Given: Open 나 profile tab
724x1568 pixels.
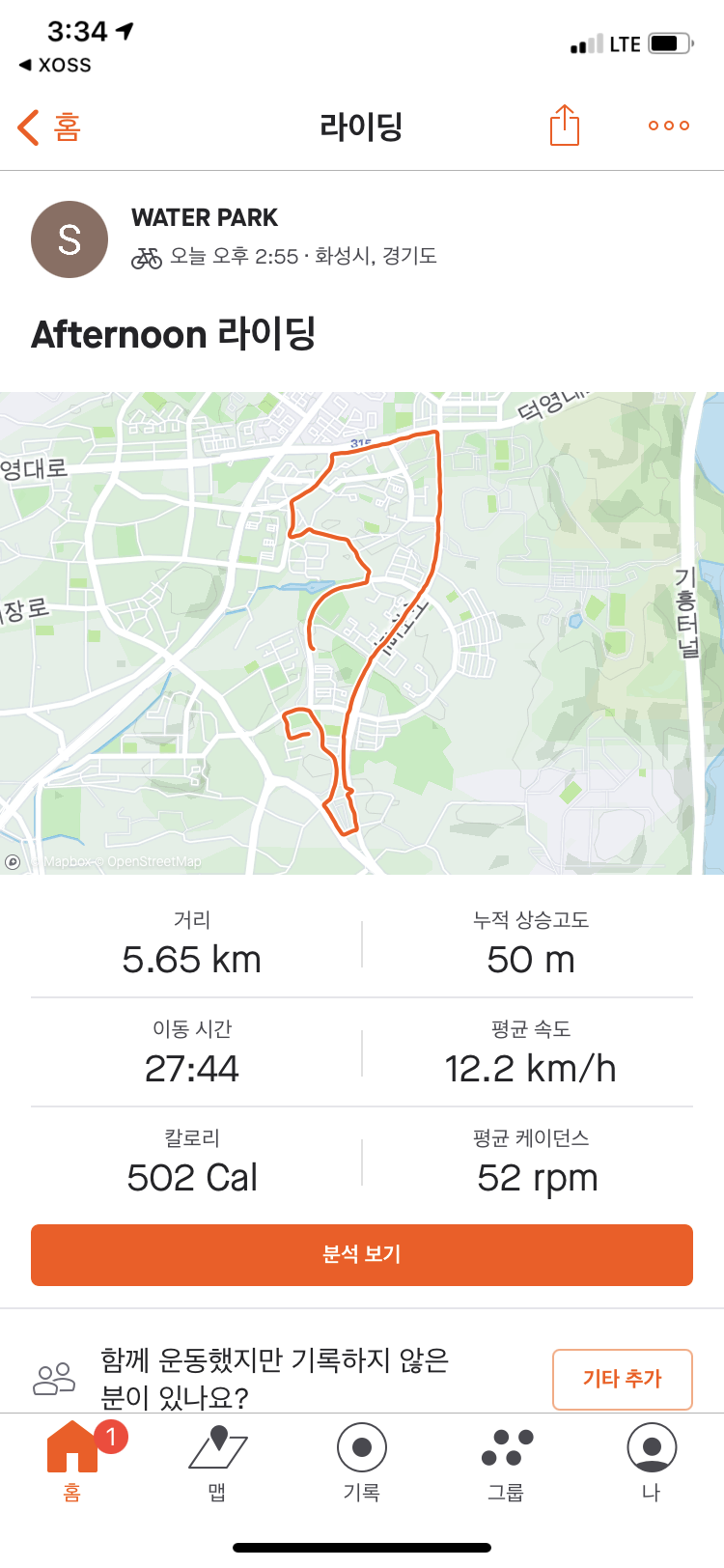Looking at the screenshot, I should click(x=651, y=1461).
